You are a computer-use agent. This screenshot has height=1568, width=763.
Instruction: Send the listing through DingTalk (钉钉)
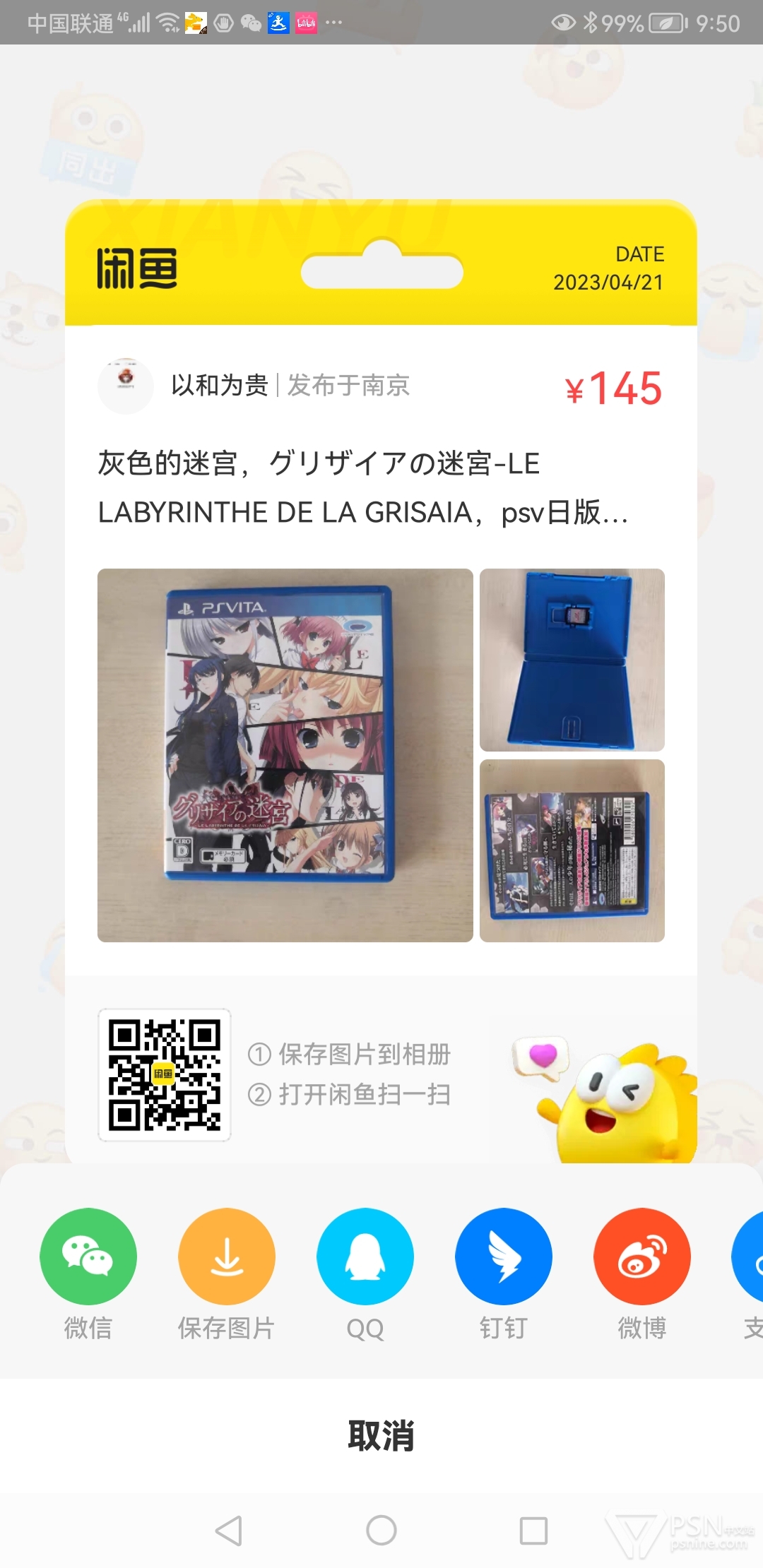click(x=503, y=1257)
